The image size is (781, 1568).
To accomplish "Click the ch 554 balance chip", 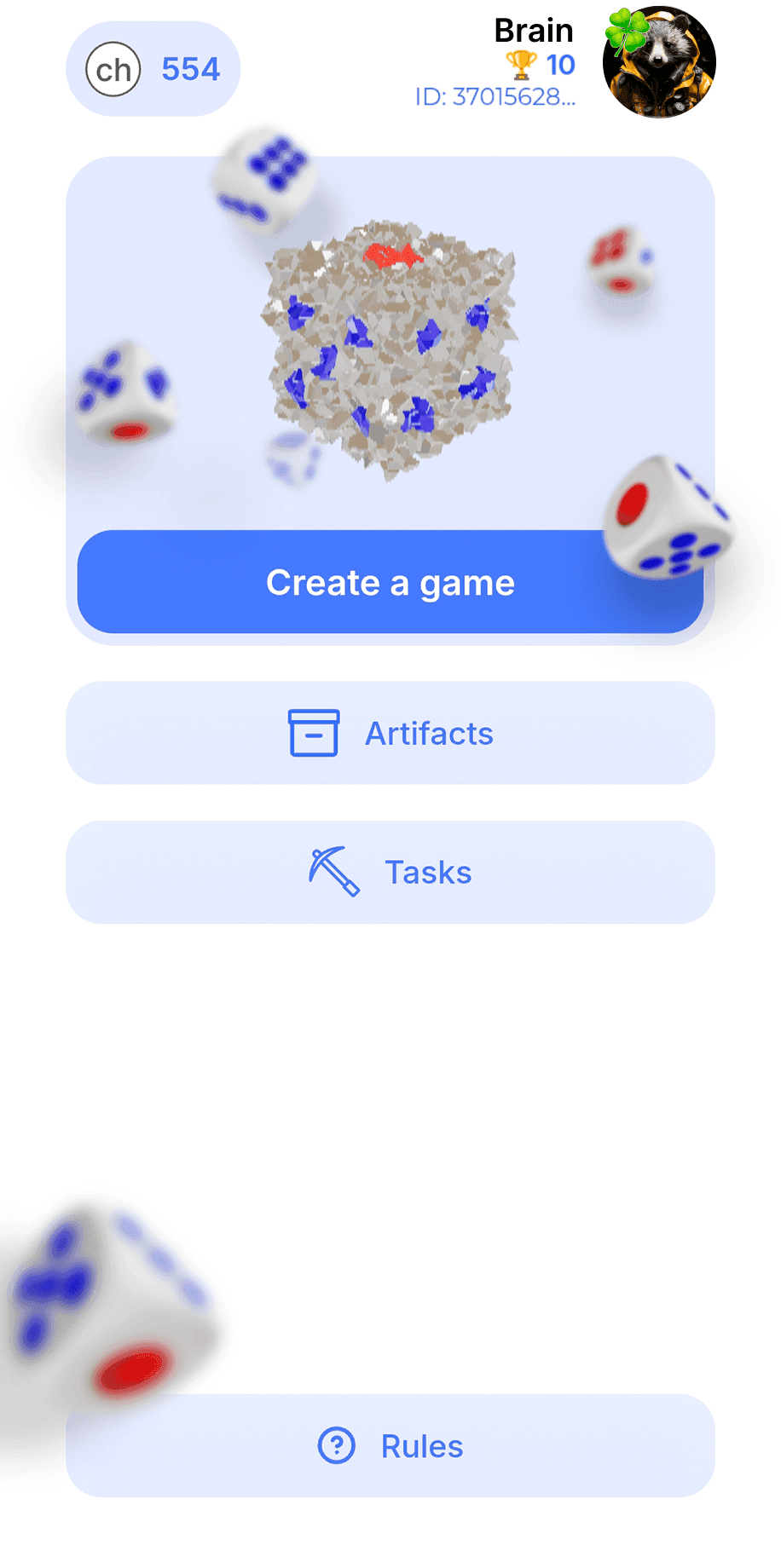I will [153, 69].
